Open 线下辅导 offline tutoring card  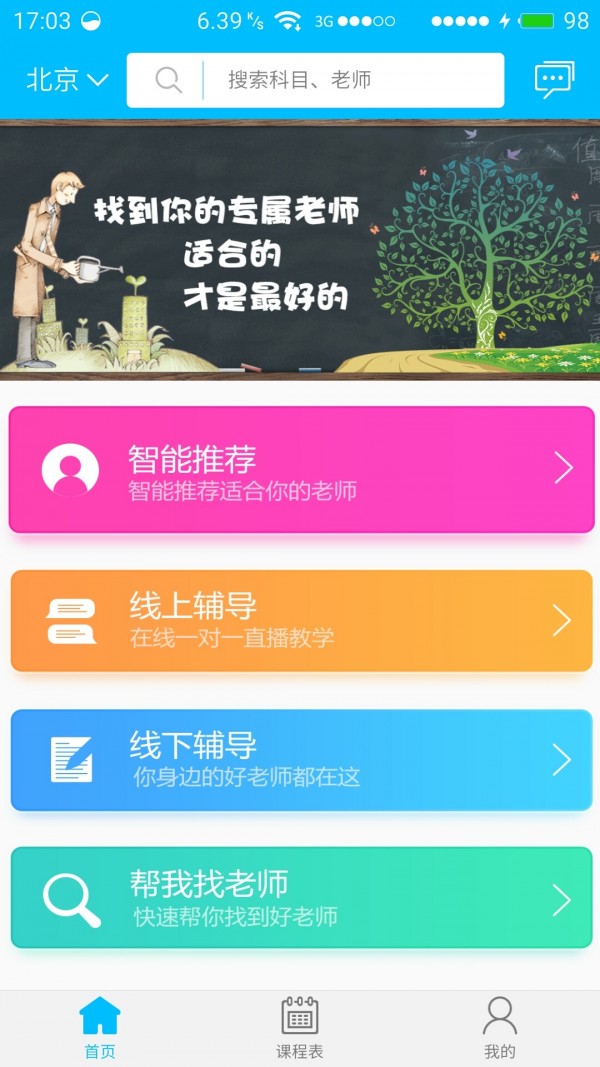click(x=300, y=760)
